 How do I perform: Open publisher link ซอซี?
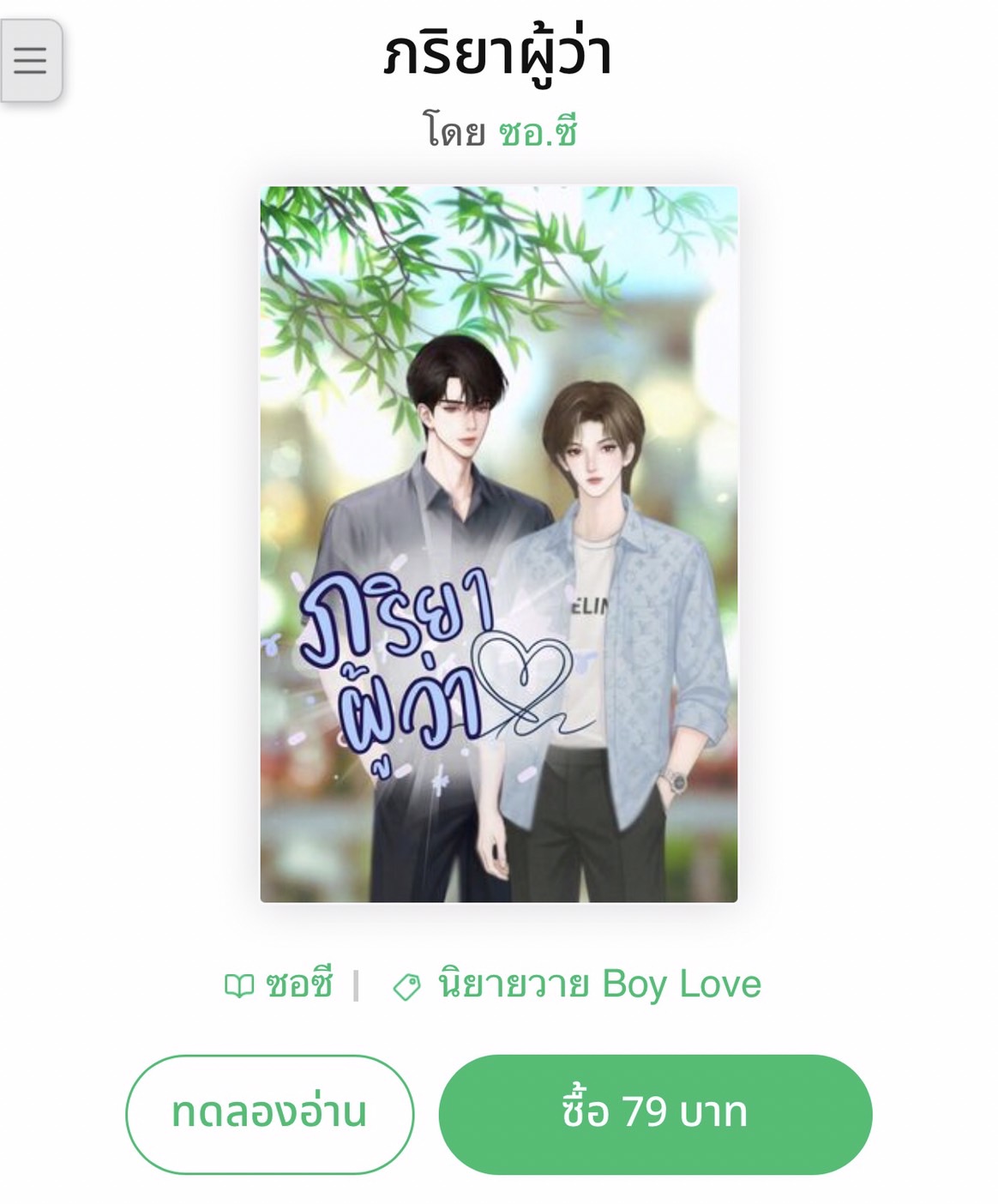(298, 984)
